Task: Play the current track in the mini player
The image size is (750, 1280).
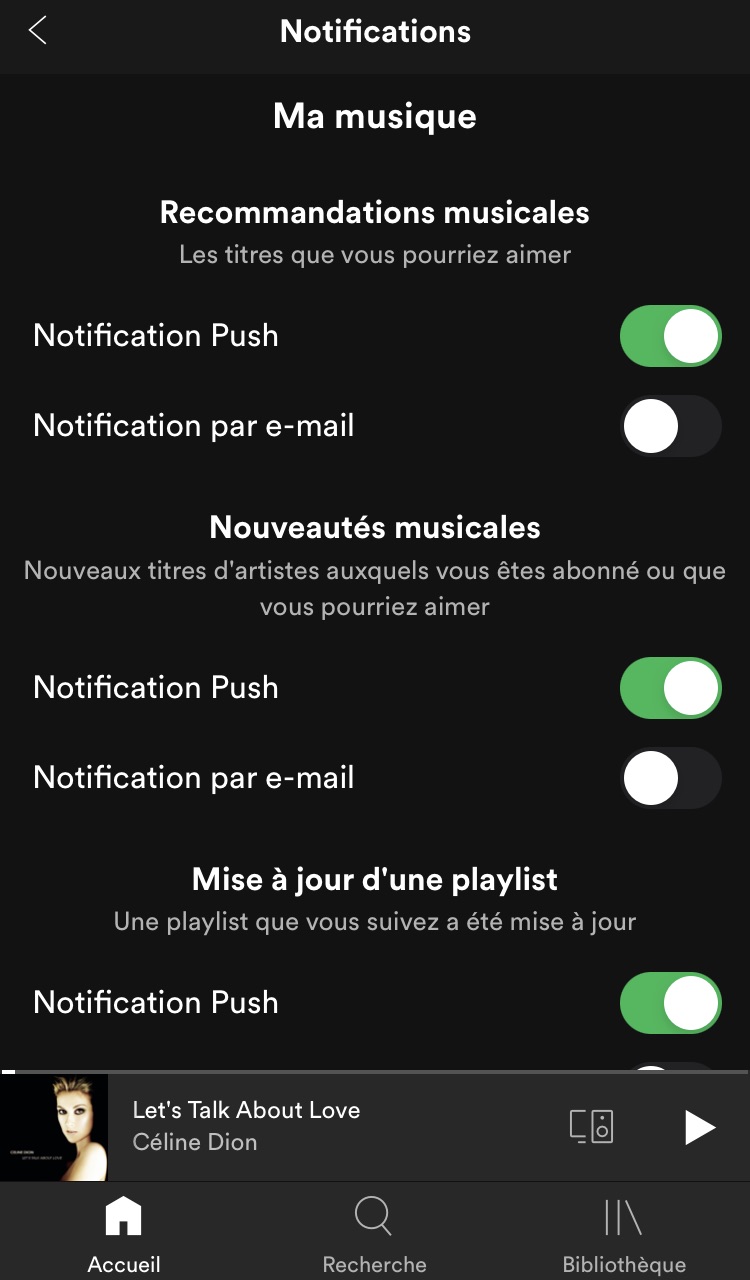Action: pos(699,1127)
